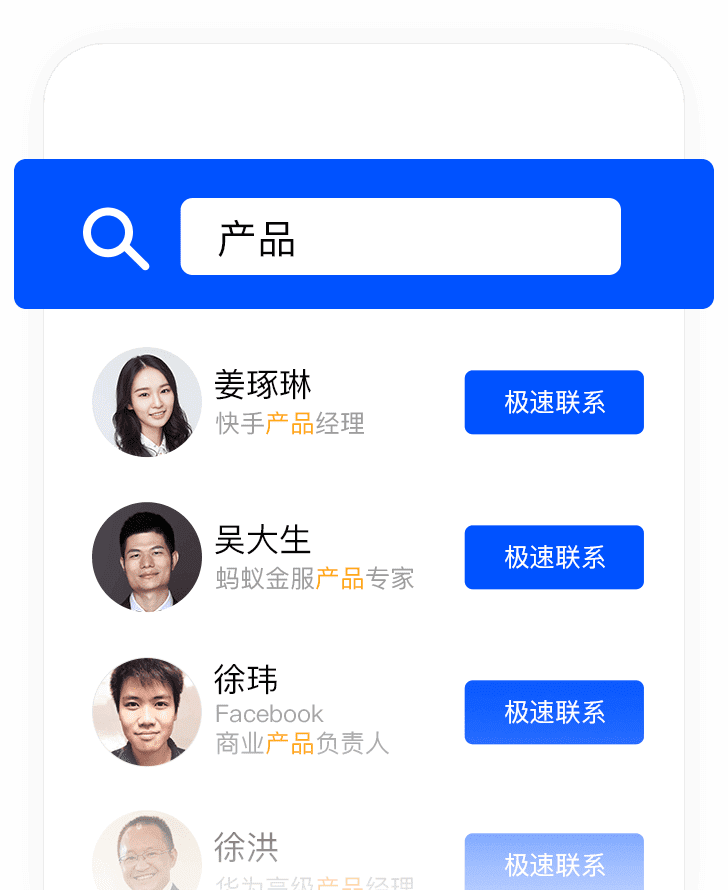
Task: Open 姜琢琳's profile via her name
Action: pyautogui.click(x=263, y=385)
